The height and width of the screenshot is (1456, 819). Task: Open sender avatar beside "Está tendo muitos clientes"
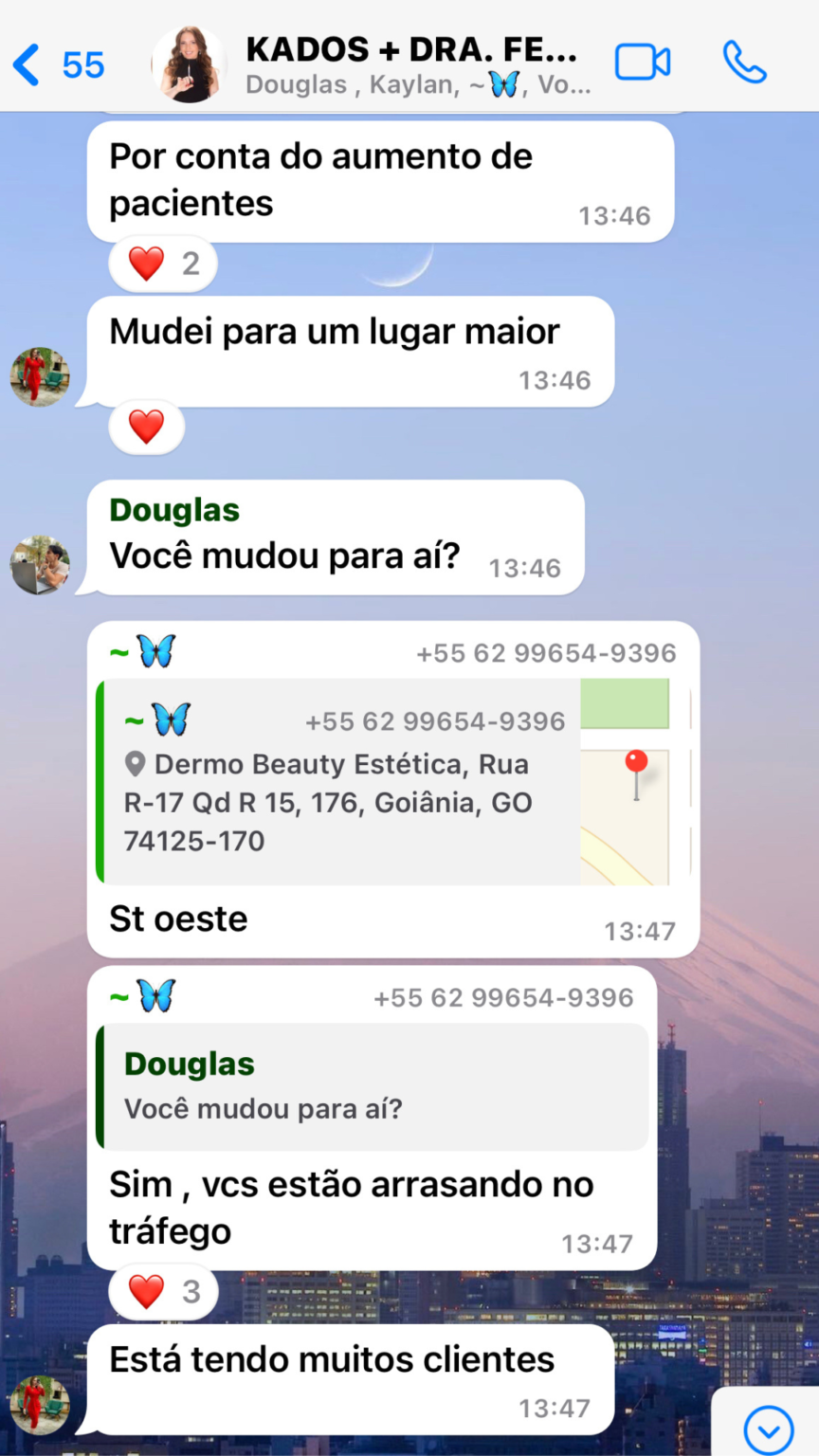(40, 1405)
